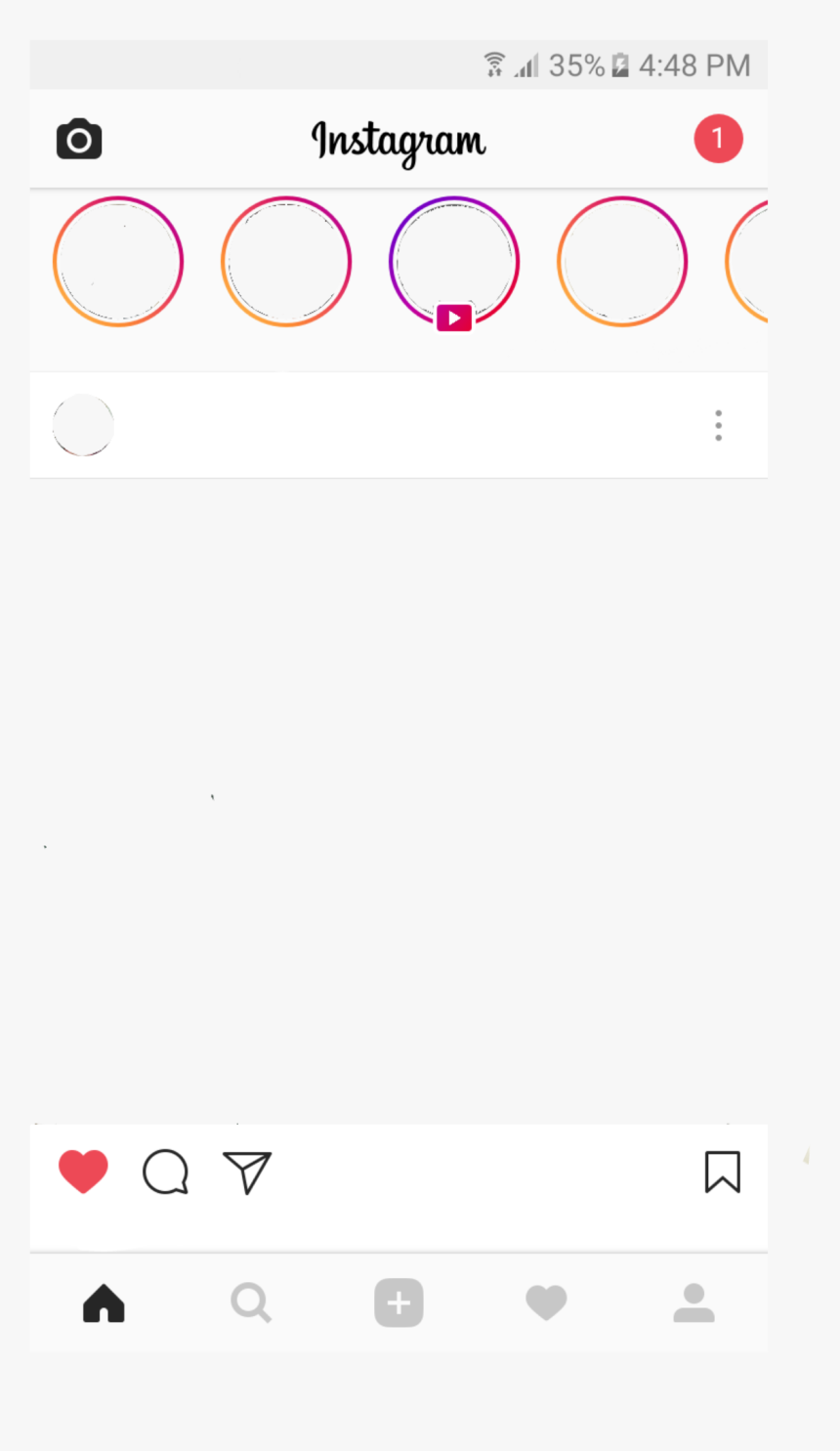The width and height of the screenshot is (840, 1451).
Task: Open the activity heart in bottom navigation
Action: point(546,1302)
